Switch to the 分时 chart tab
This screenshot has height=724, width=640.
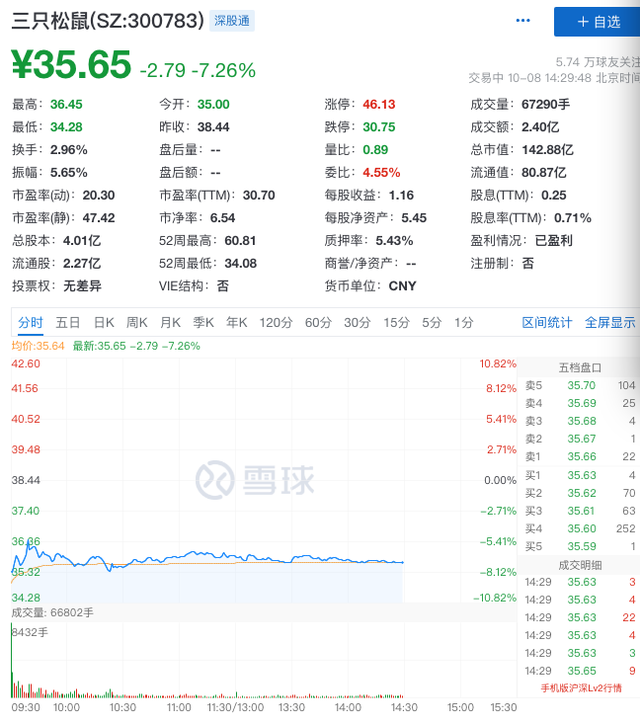[x=30, y=322]
